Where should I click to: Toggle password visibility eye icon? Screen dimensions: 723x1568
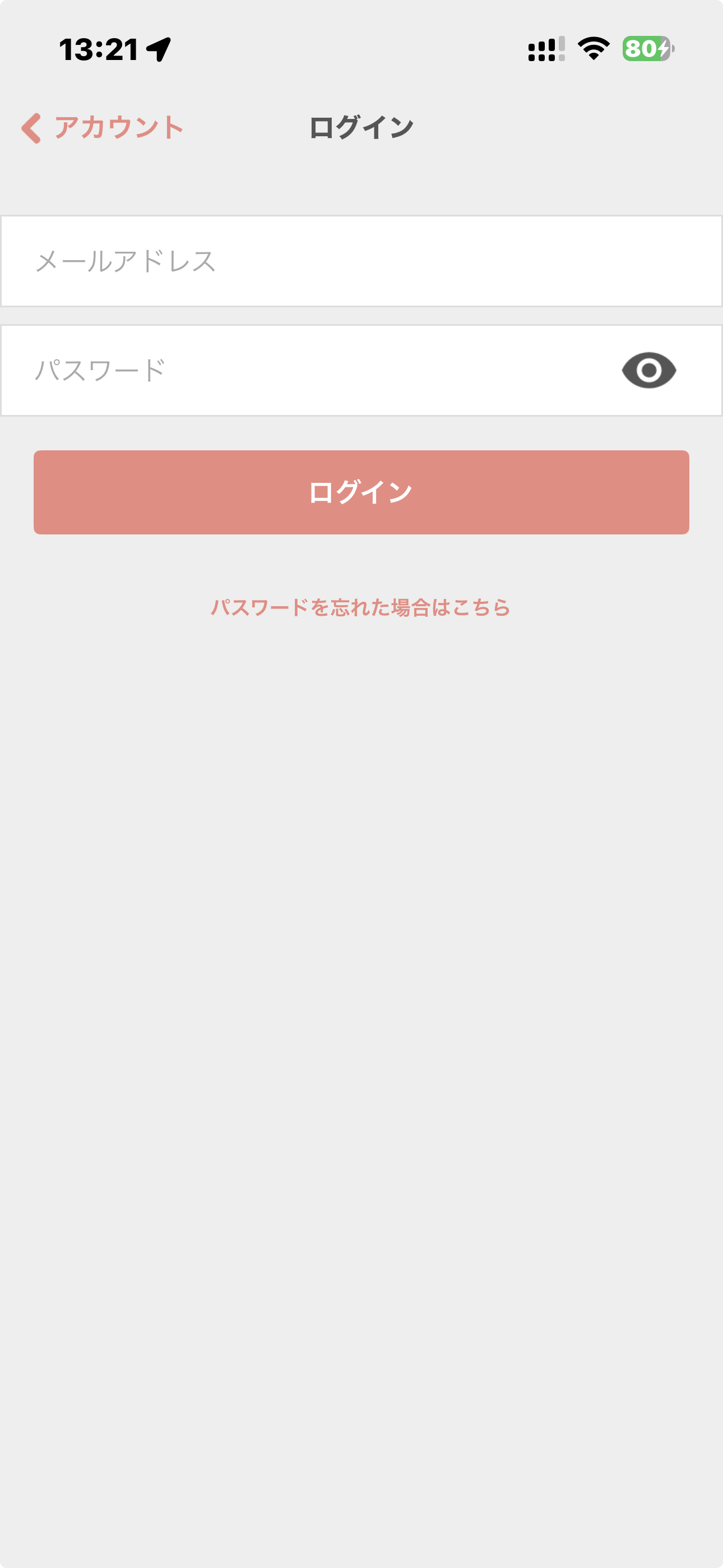pyautogui.click(x=648, y=370)
